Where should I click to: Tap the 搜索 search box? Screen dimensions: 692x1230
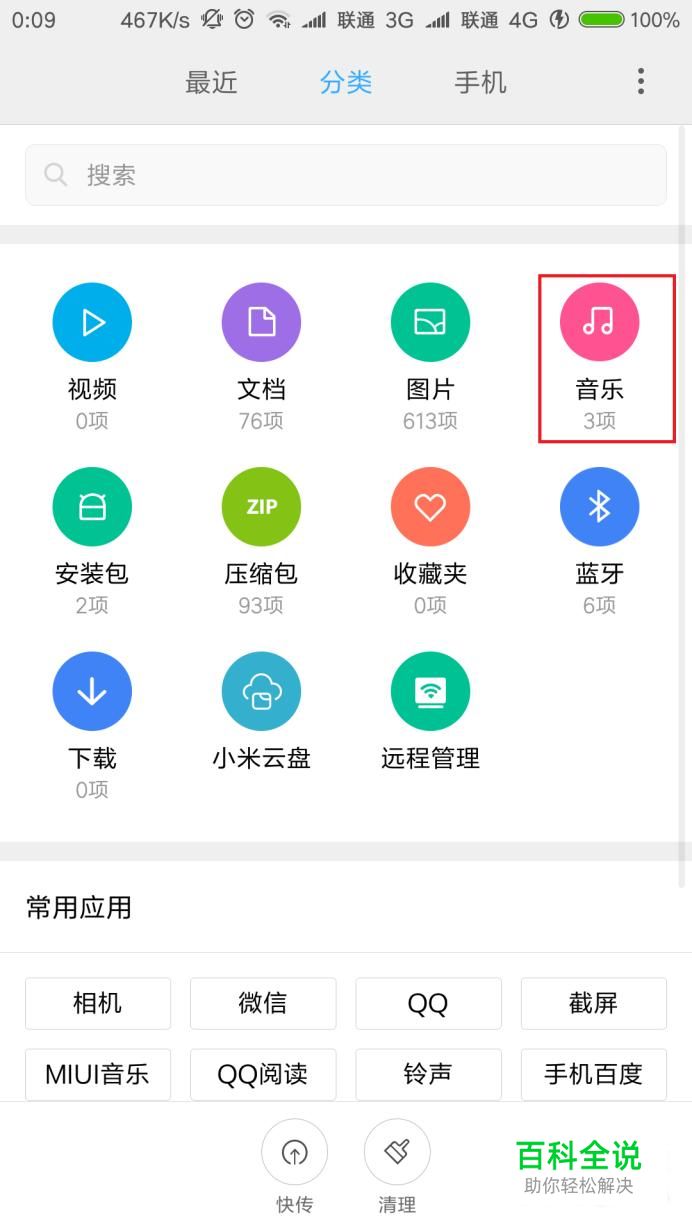pyautogui.click(x=346, y=175)
